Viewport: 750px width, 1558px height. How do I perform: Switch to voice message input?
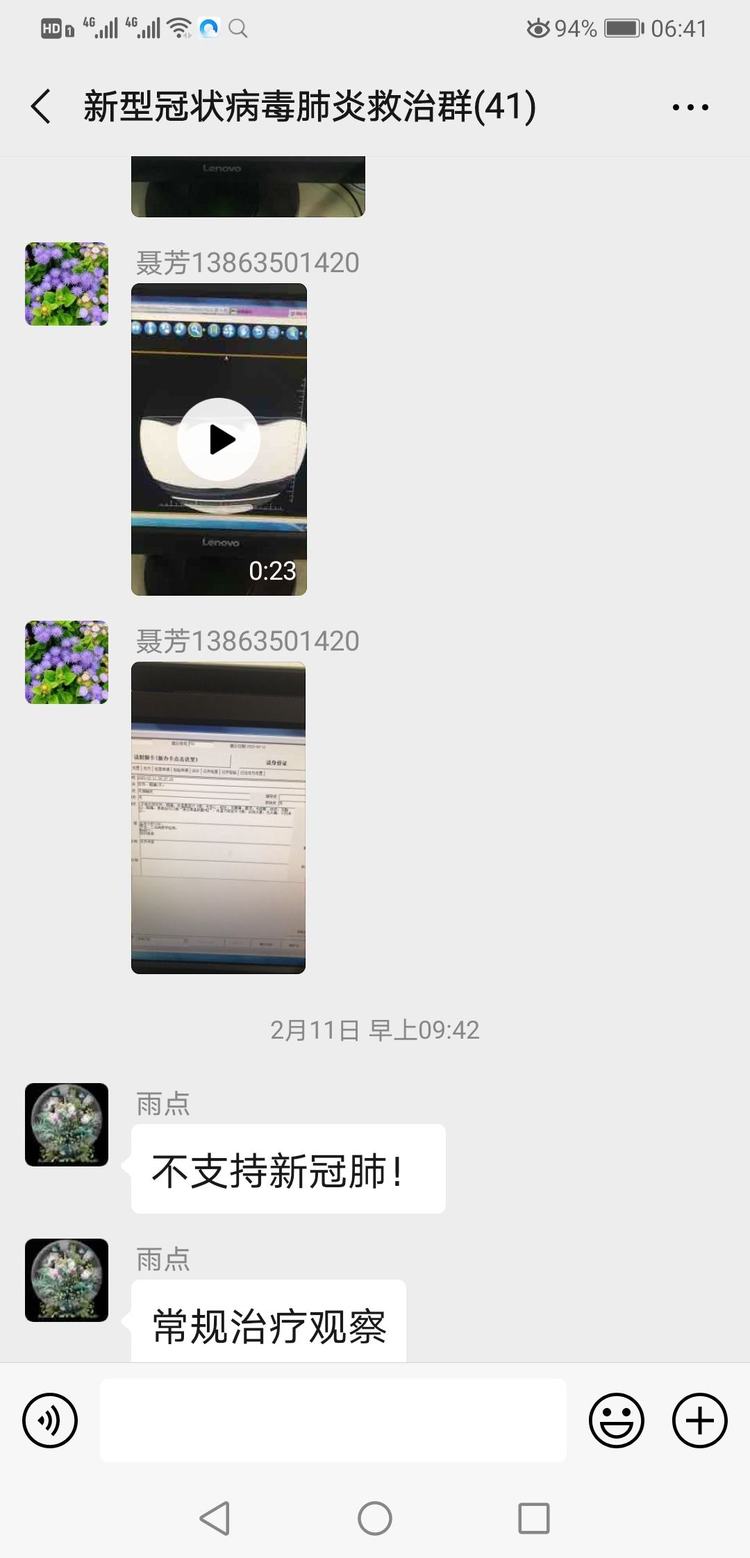[50, 1420]
